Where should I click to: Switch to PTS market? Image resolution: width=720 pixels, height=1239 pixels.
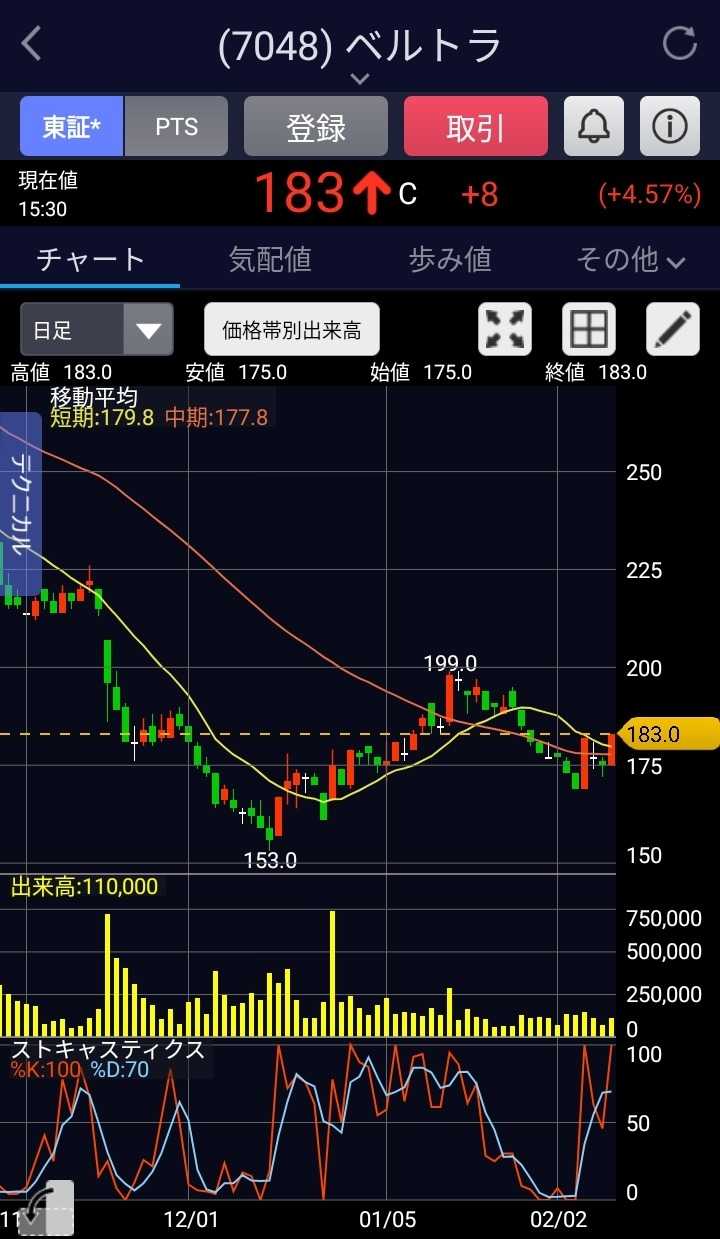coord(176,127)
